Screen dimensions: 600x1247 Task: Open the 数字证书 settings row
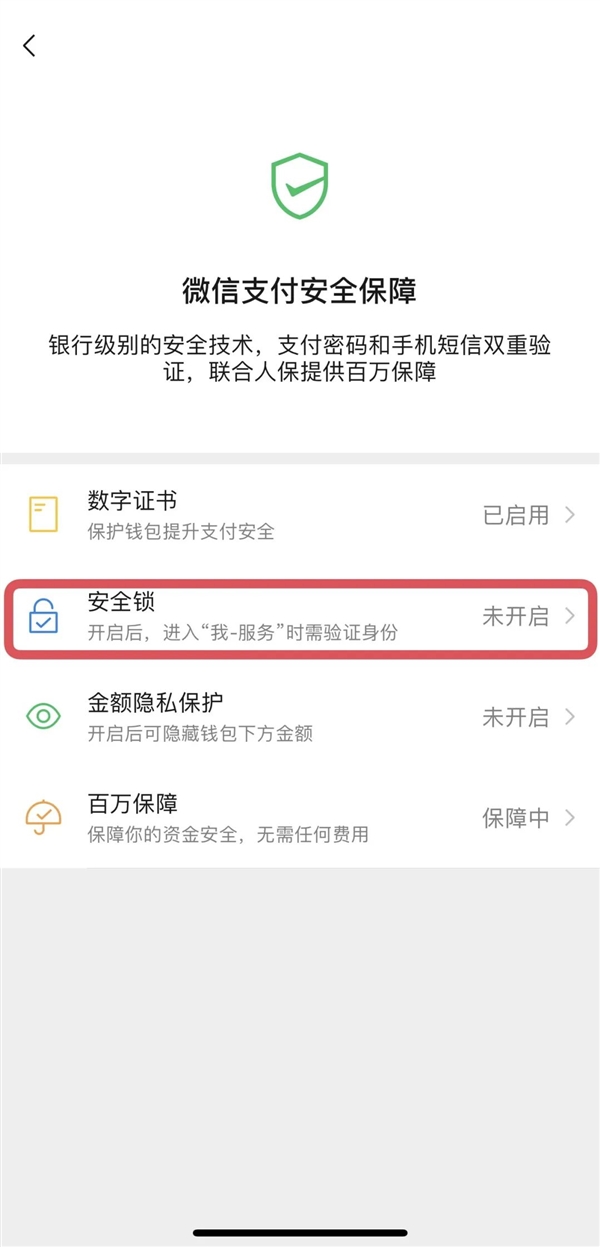(x=300, y=515)
